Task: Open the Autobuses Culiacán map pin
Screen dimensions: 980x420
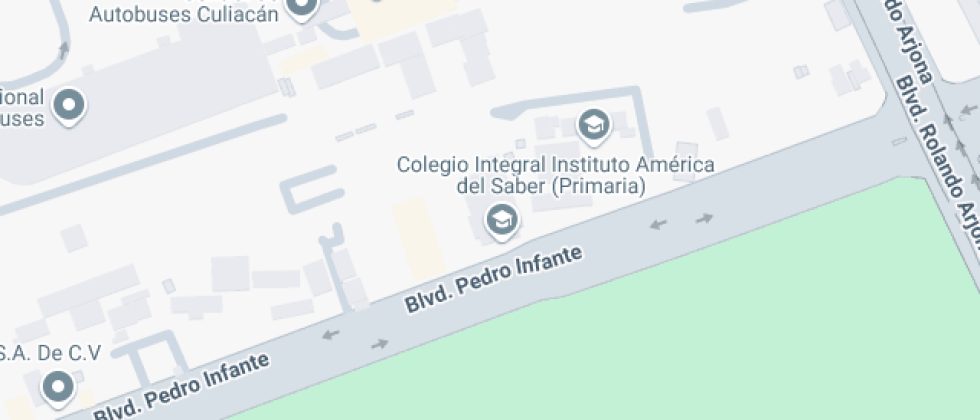Action: pos(301,8)
